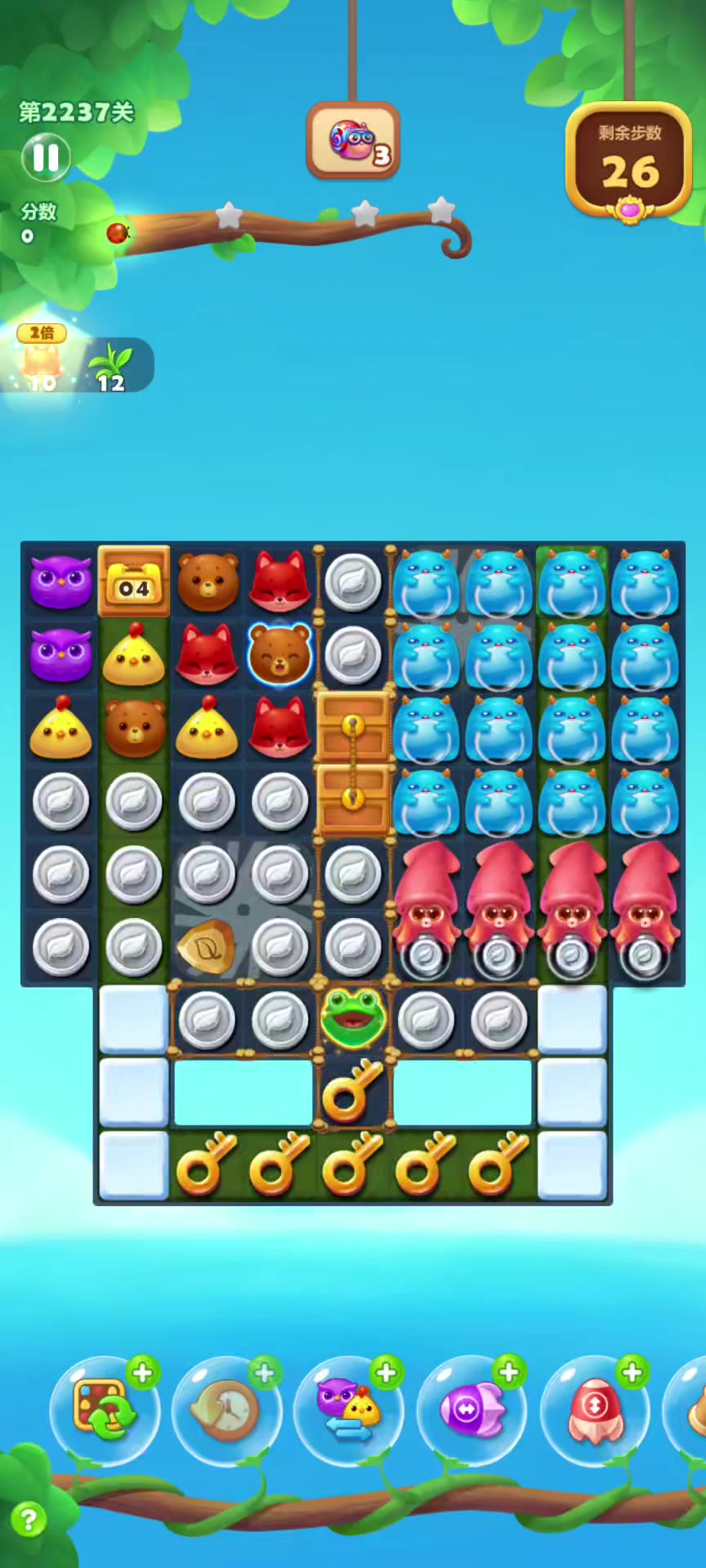Use the clock rewind booster
This screenshot has height=1568, width=706.
tap(226, 1410)
